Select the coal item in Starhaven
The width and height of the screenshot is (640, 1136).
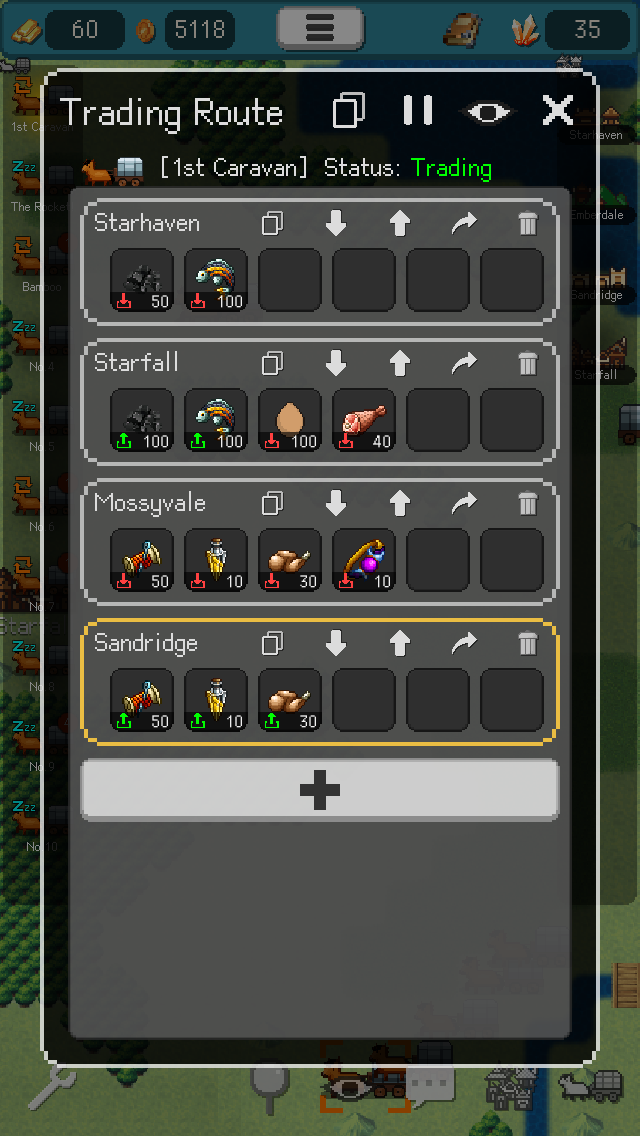(142, 280)
